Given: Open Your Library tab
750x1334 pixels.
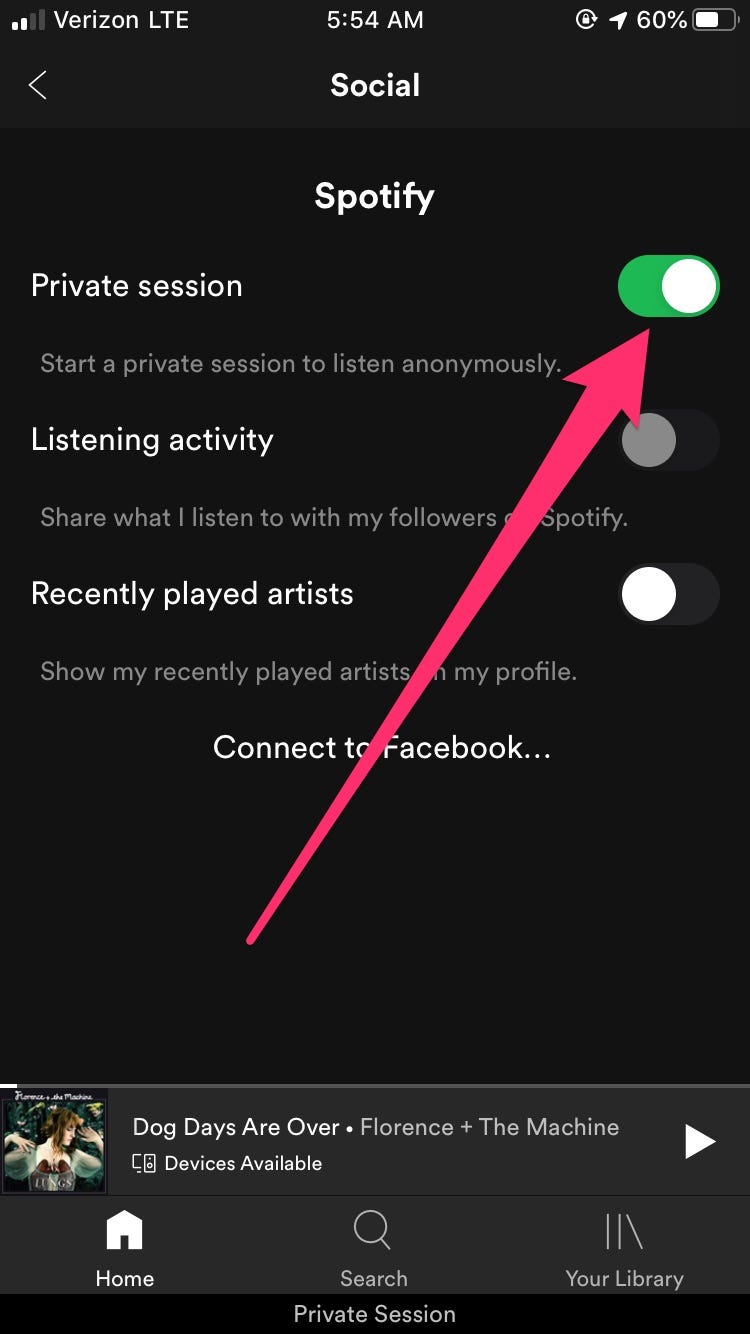Looking at the screenshot, I should [x=624, y=1249].
